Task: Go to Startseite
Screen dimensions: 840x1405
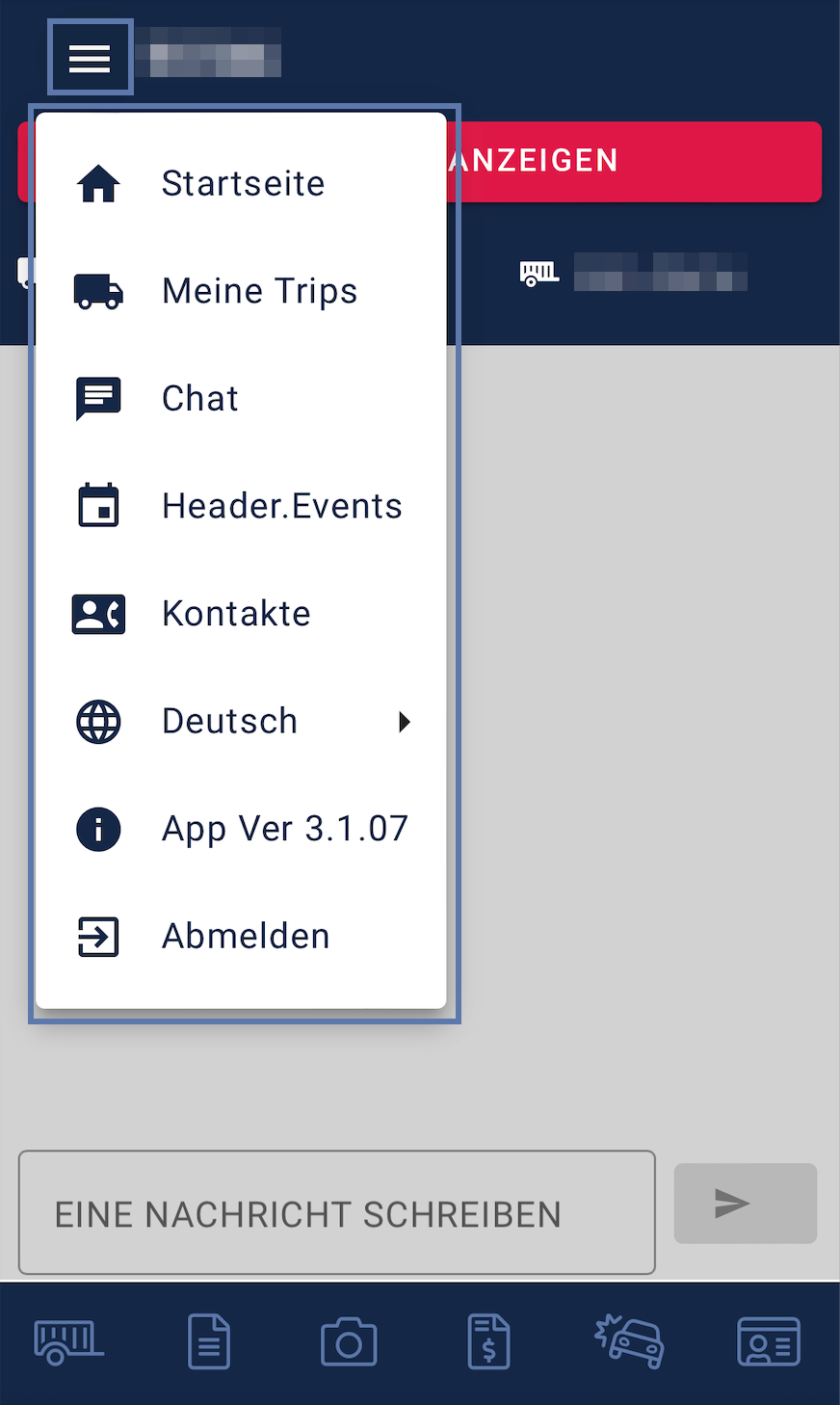Action: click(x=241, y=183)
